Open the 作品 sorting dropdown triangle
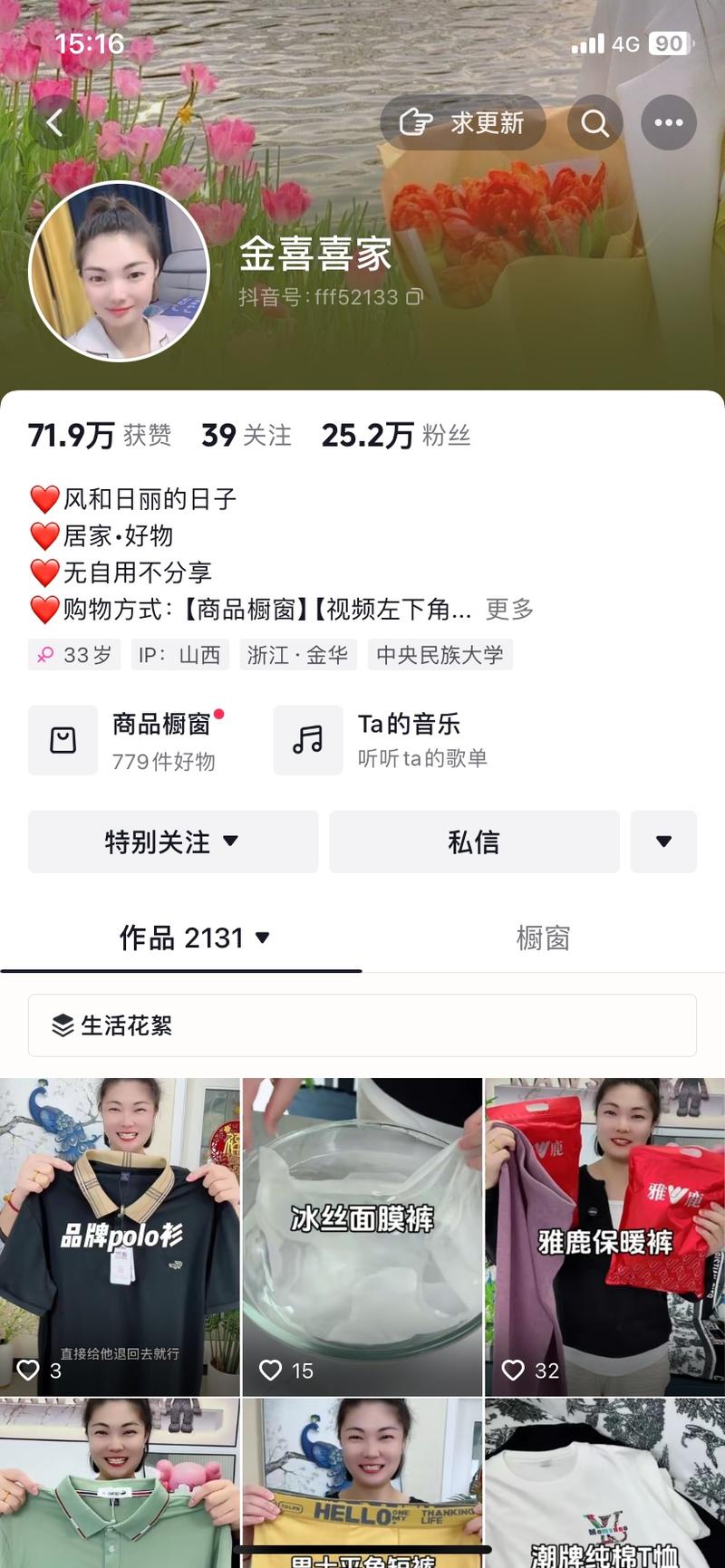Image resolution: width=725 pixels, height=1568 pixels. click(263, 939)
